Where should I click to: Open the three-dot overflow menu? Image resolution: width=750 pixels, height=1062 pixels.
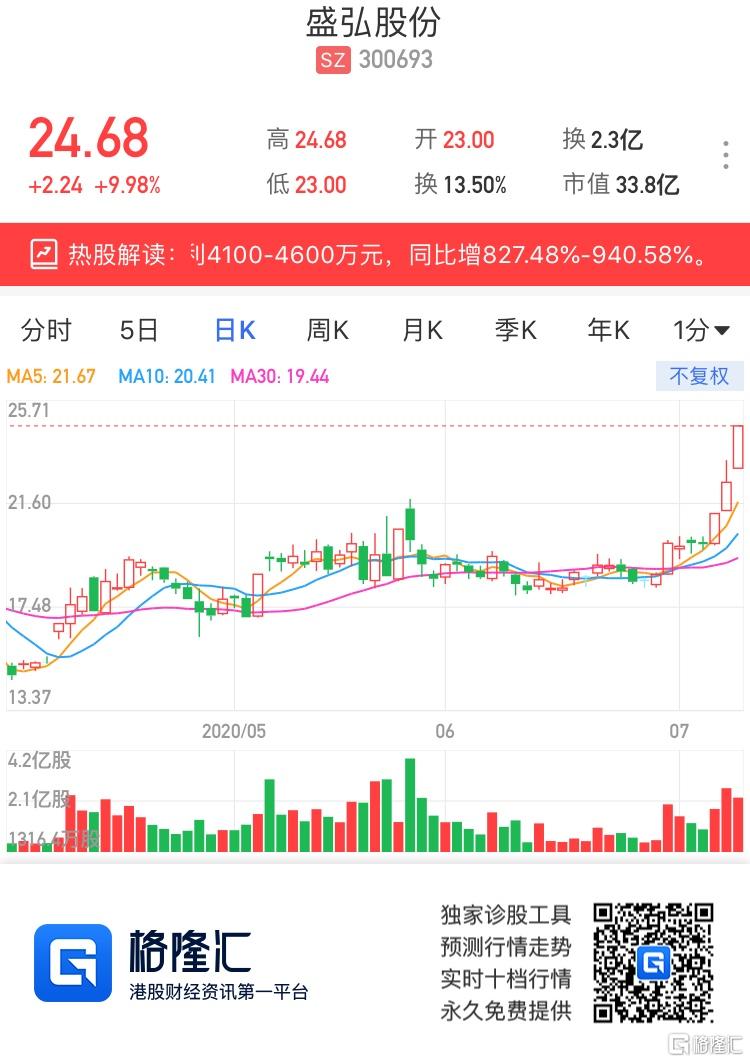(726, 156)
